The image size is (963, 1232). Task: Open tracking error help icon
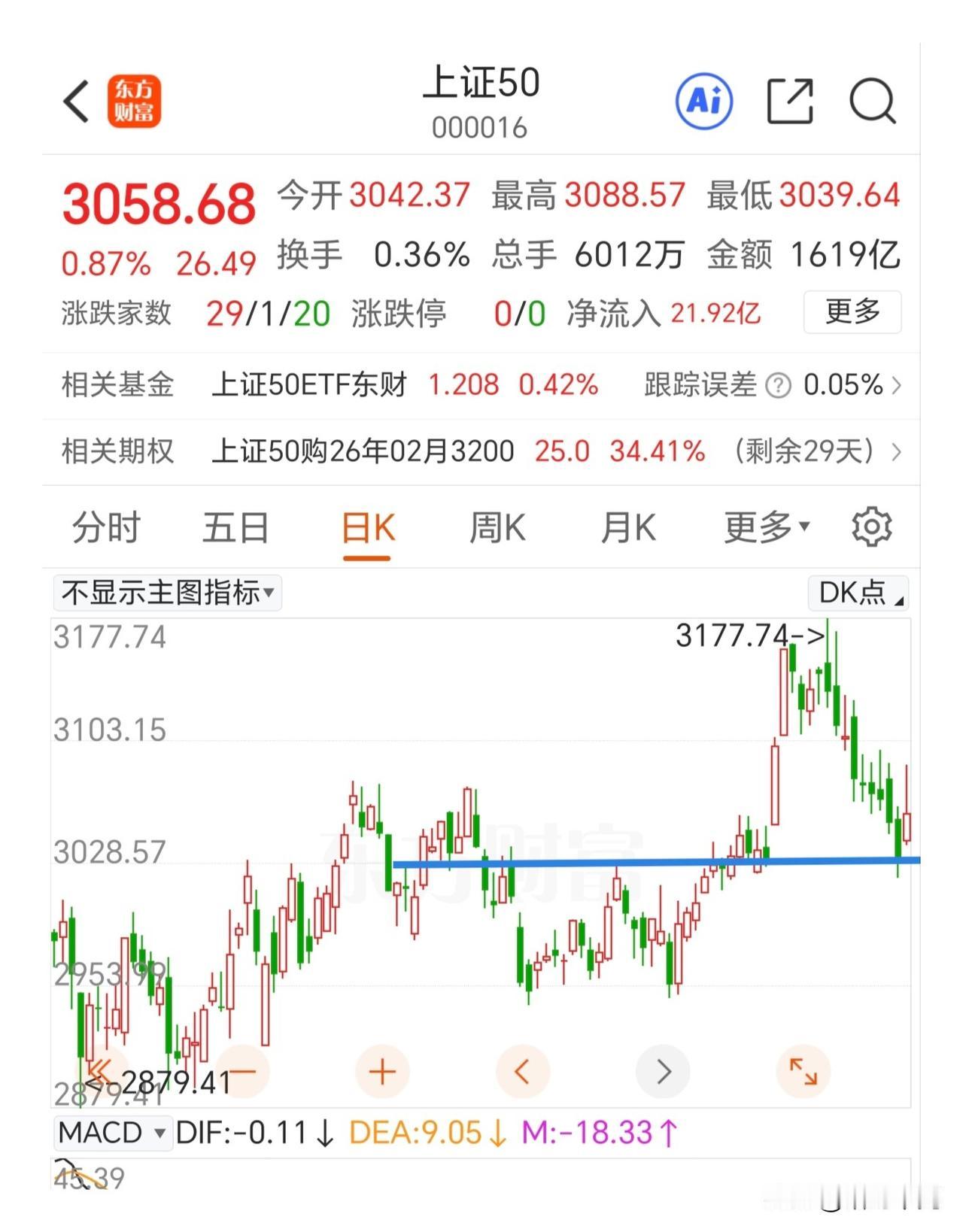click(776, 385)
